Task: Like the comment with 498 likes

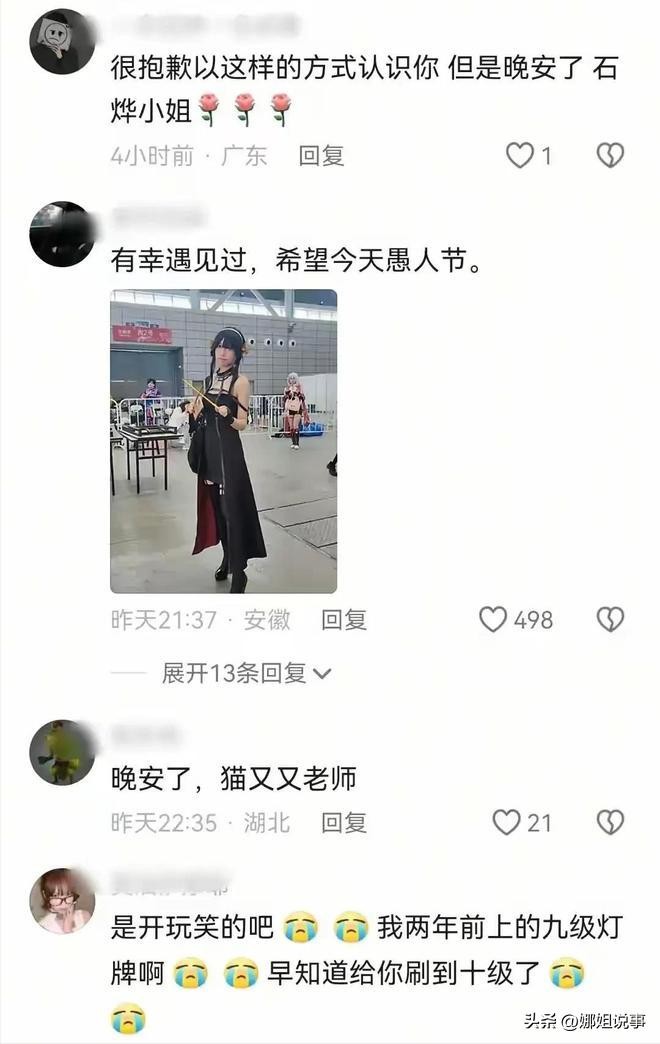Action: click(494, 619)
